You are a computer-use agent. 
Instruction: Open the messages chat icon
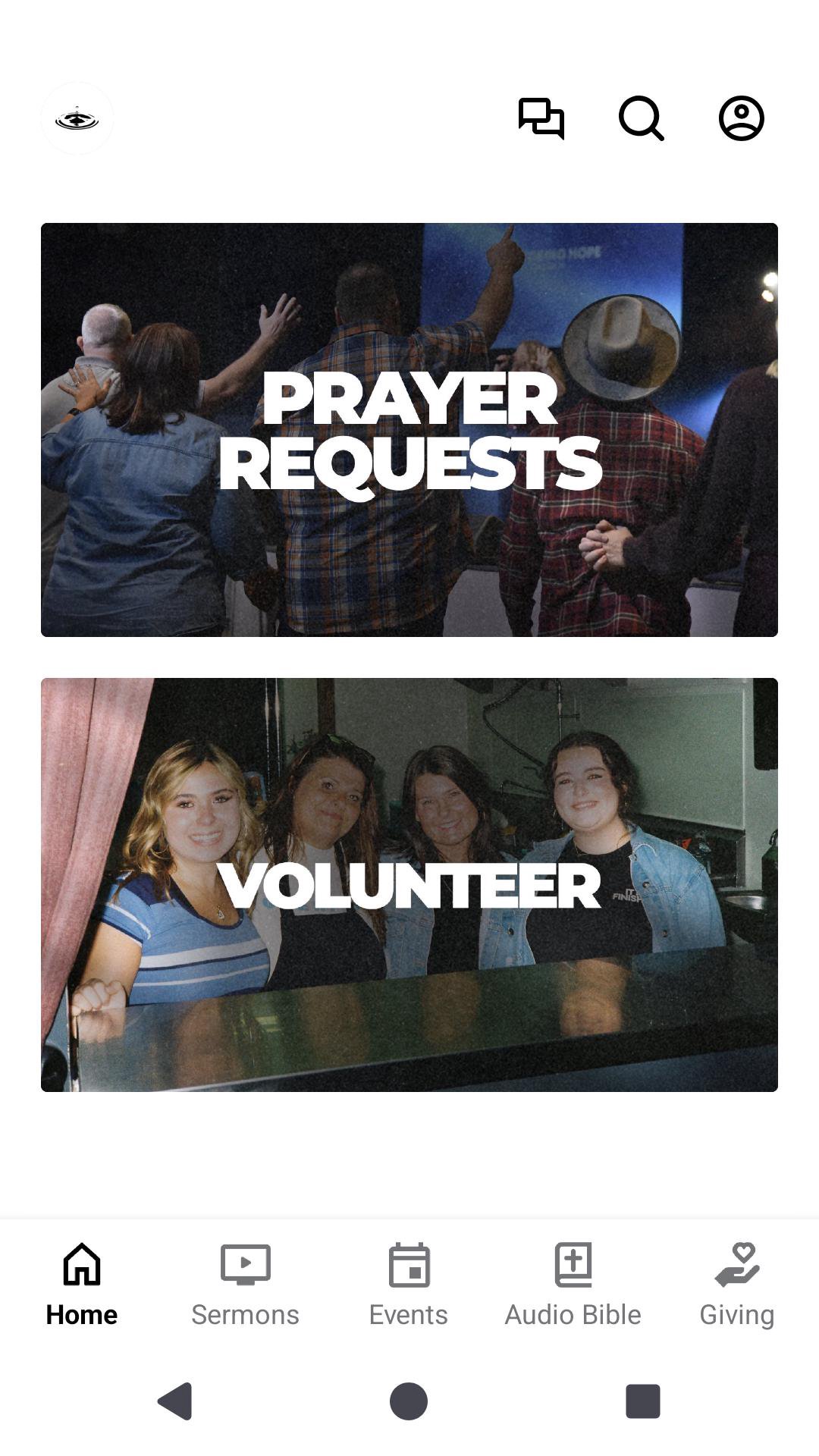541,119
